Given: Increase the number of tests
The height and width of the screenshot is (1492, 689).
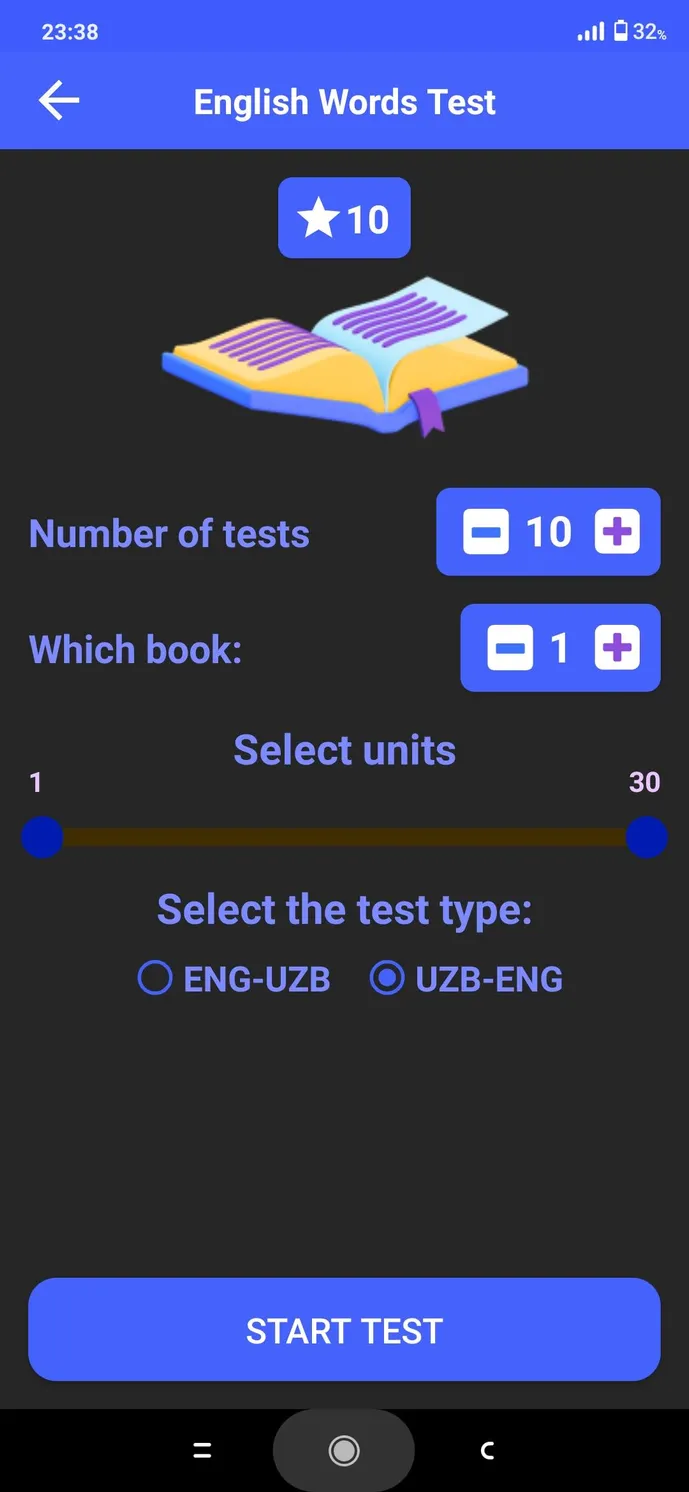Looking at the screenshot, I should tap(617, 532).
